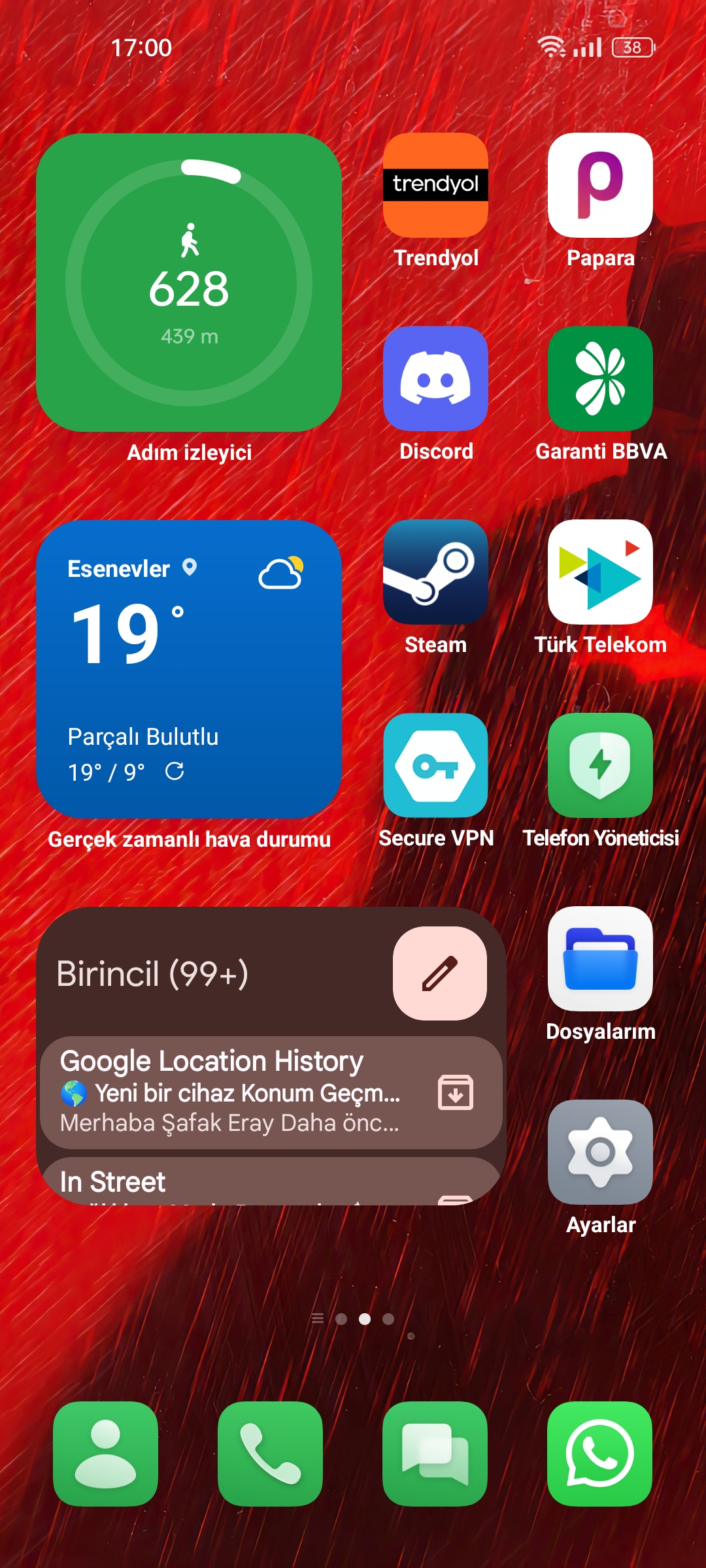Open the Phone dialer in the dock
The height and width of the screenshot is (1568, 706).
tap(270, 1454)
